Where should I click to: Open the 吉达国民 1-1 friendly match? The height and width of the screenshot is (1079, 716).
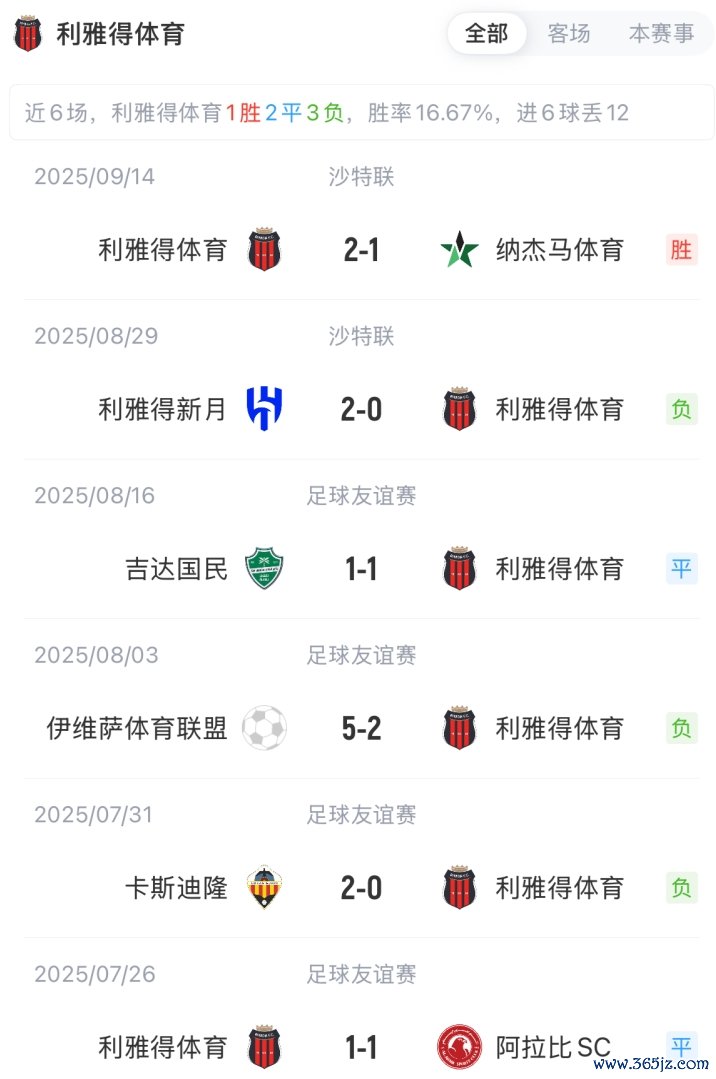[361, 569]
